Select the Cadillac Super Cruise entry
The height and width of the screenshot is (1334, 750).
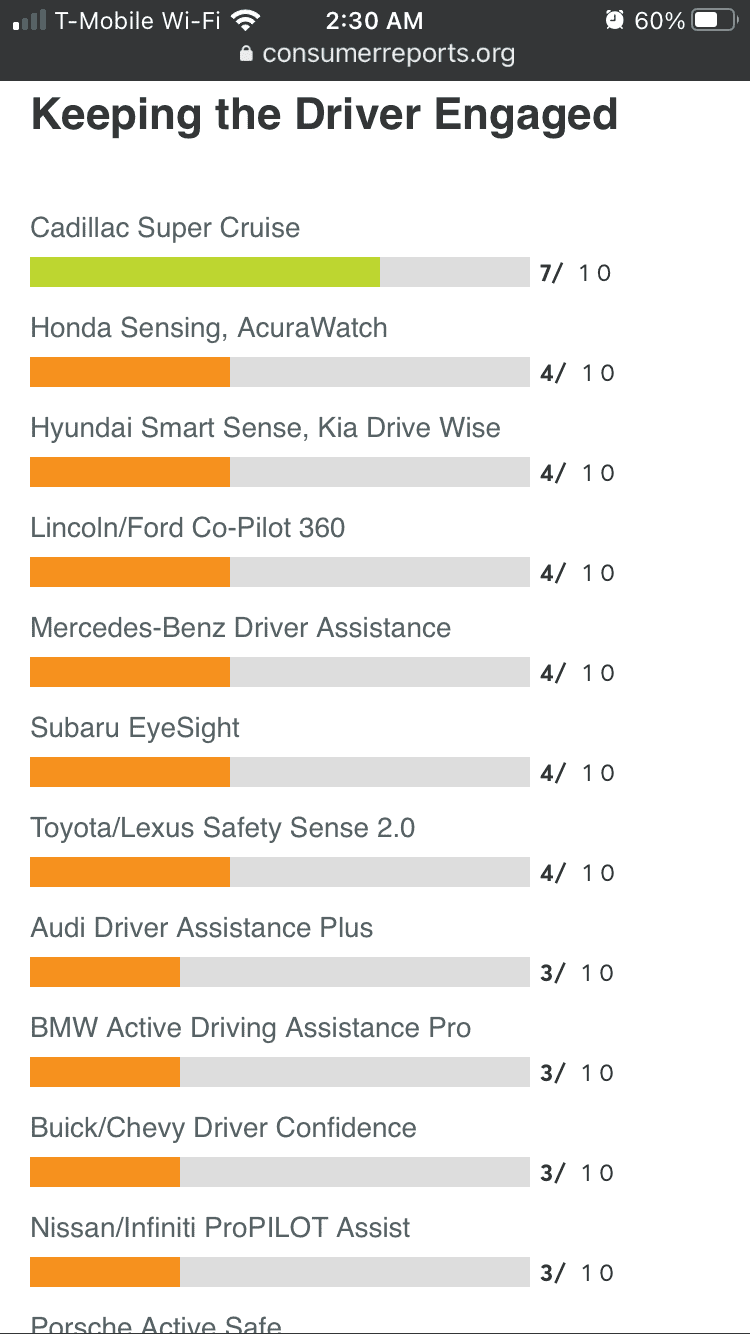tap(165, 228)
